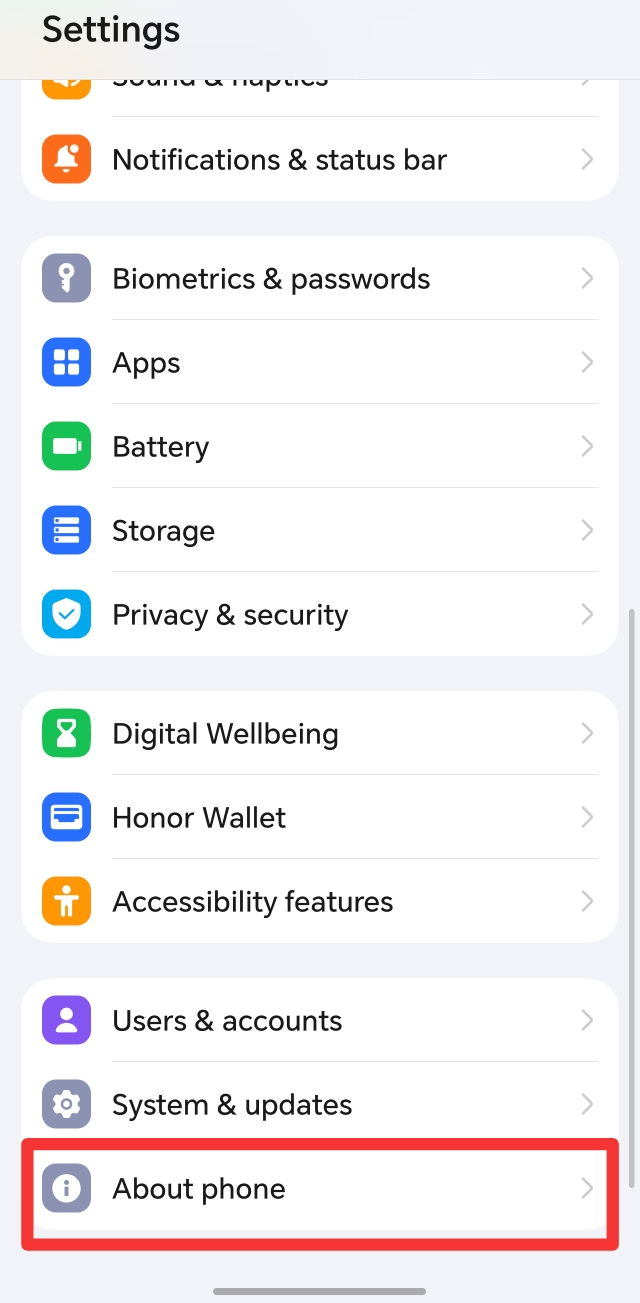Open Digital Wellbeing
The width and height of the screenshot is (640, 1303).
pyautogui.click(x=320, y=734)
